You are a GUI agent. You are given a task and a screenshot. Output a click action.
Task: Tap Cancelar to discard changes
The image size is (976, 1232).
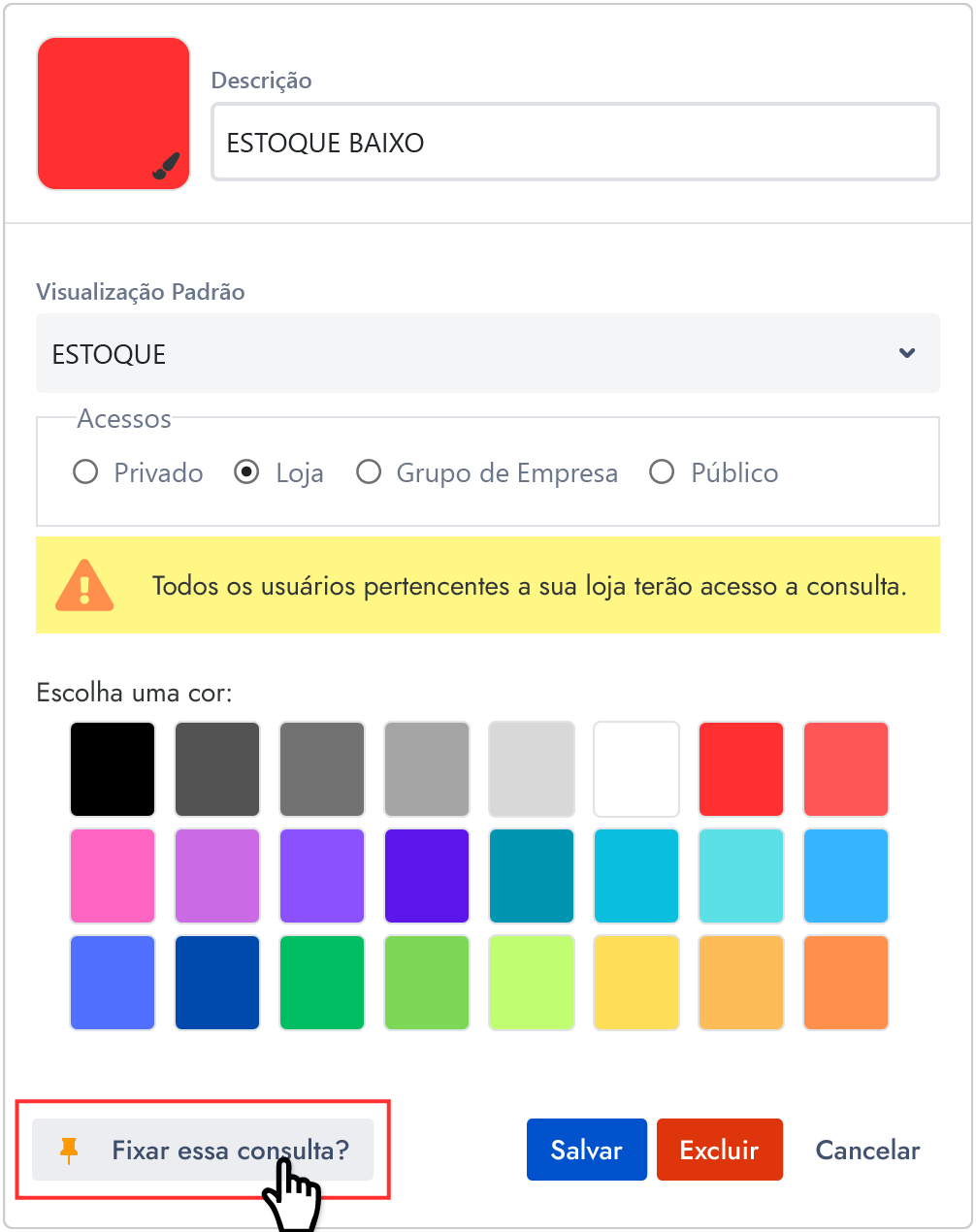(x=867, y=1151)
